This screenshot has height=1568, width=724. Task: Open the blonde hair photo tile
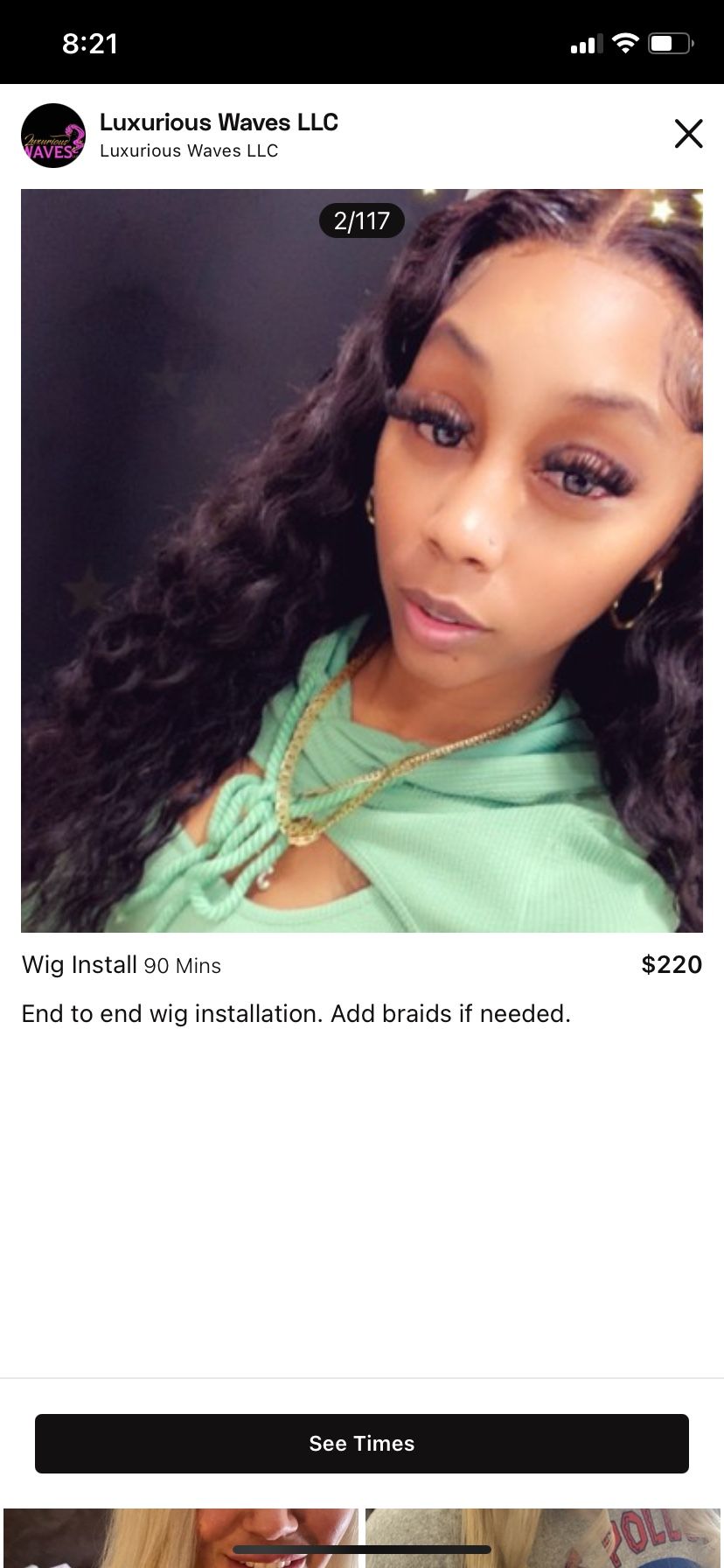[181, 1537]
